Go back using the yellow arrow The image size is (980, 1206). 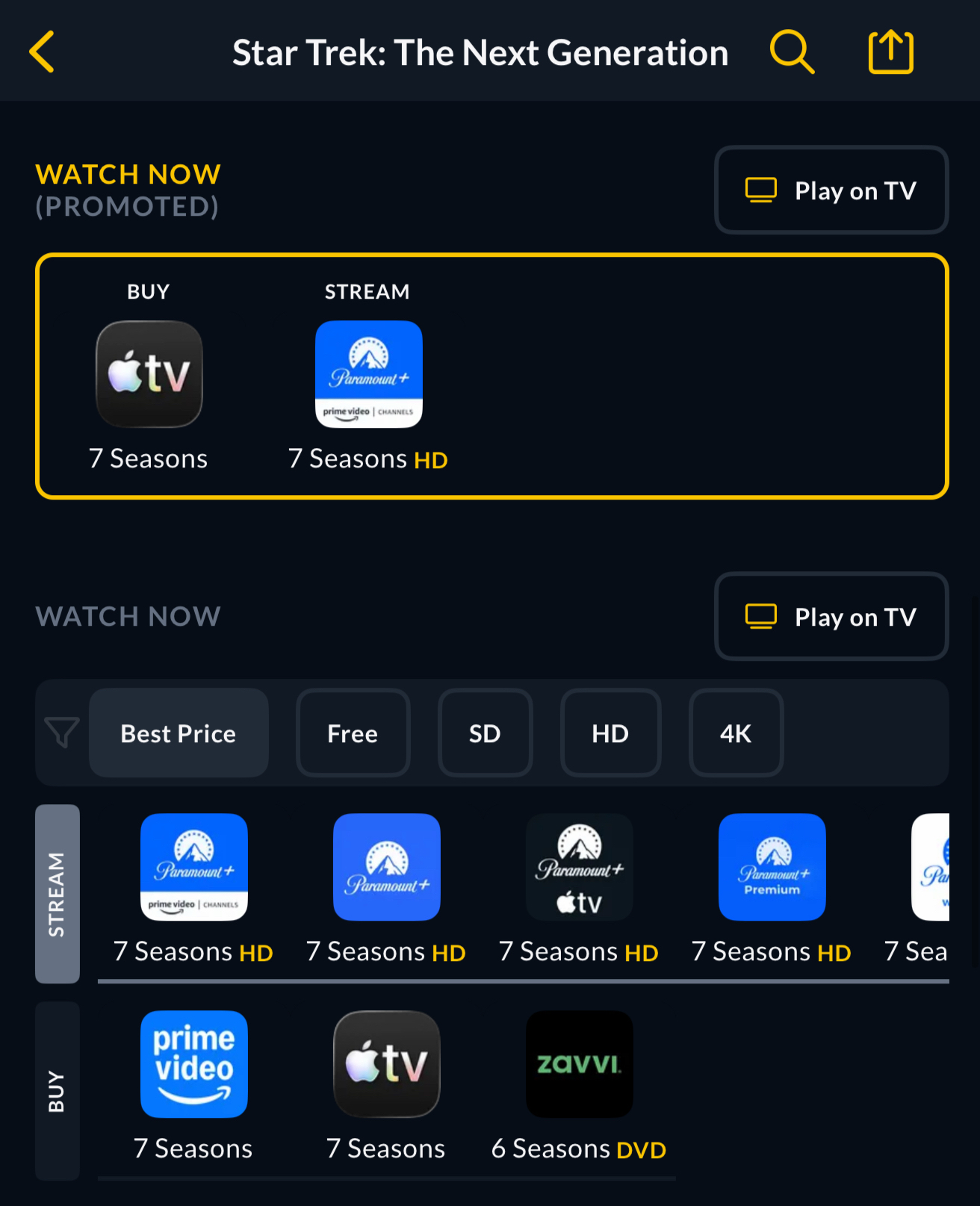coord(42,52)
